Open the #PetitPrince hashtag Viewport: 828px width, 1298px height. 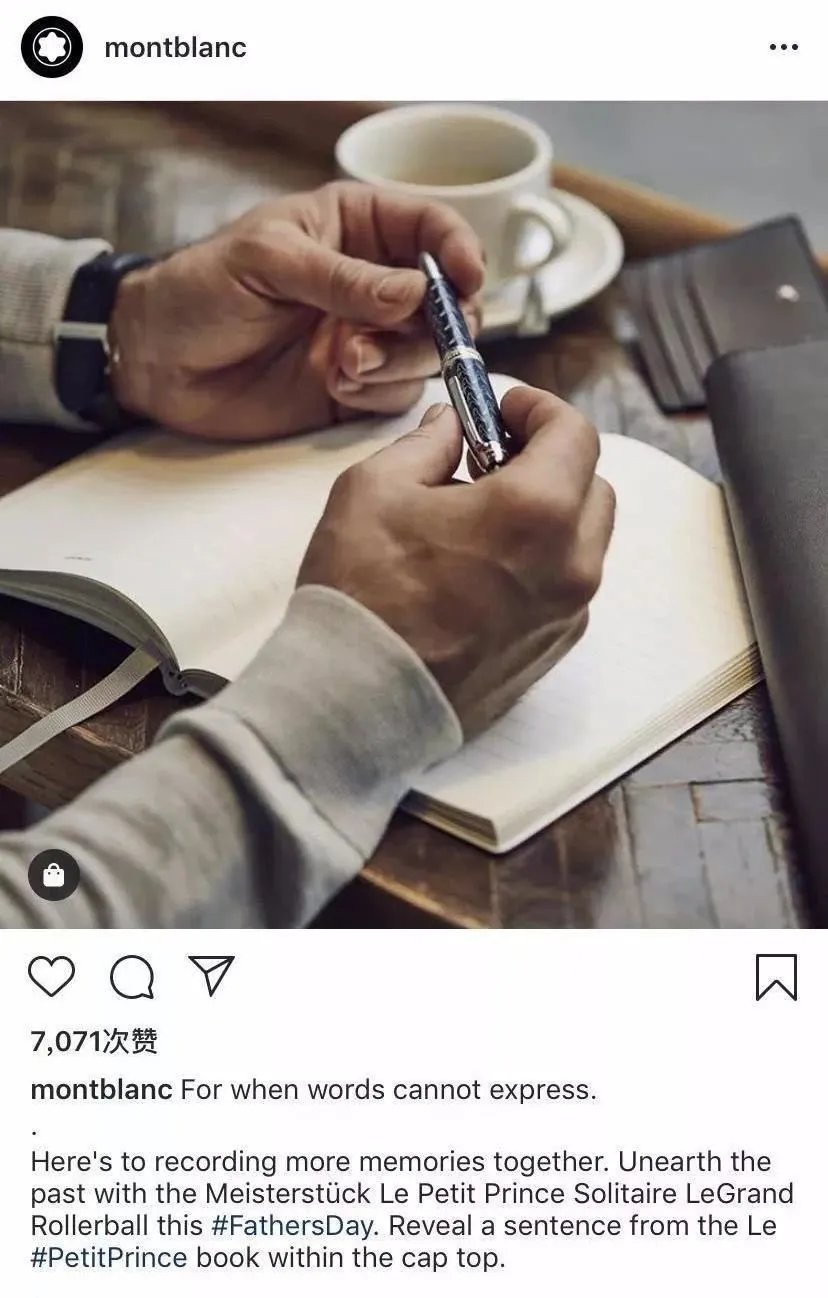click(109, 1257)
